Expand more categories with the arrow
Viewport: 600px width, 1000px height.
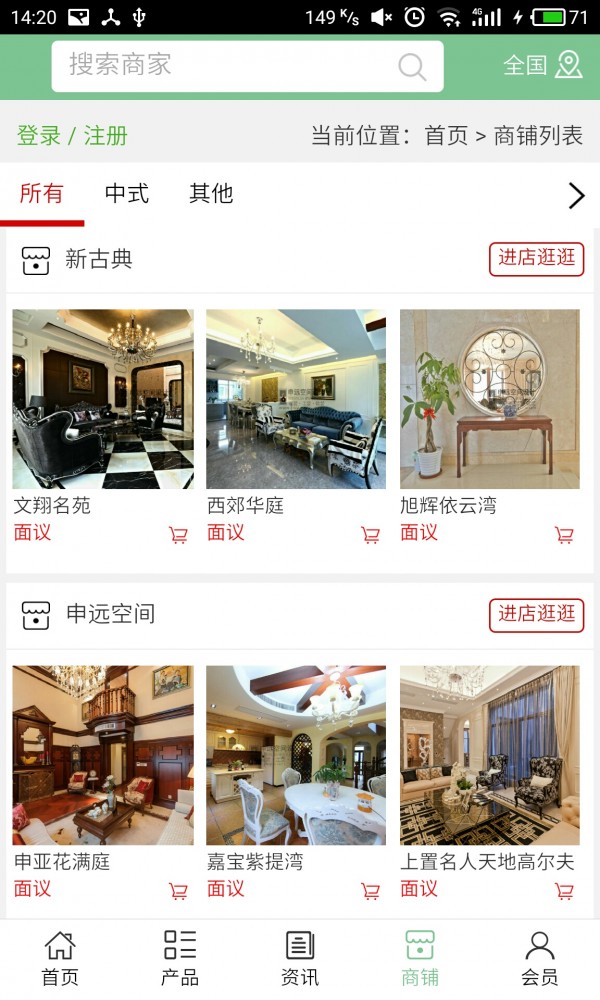point(576,195)
